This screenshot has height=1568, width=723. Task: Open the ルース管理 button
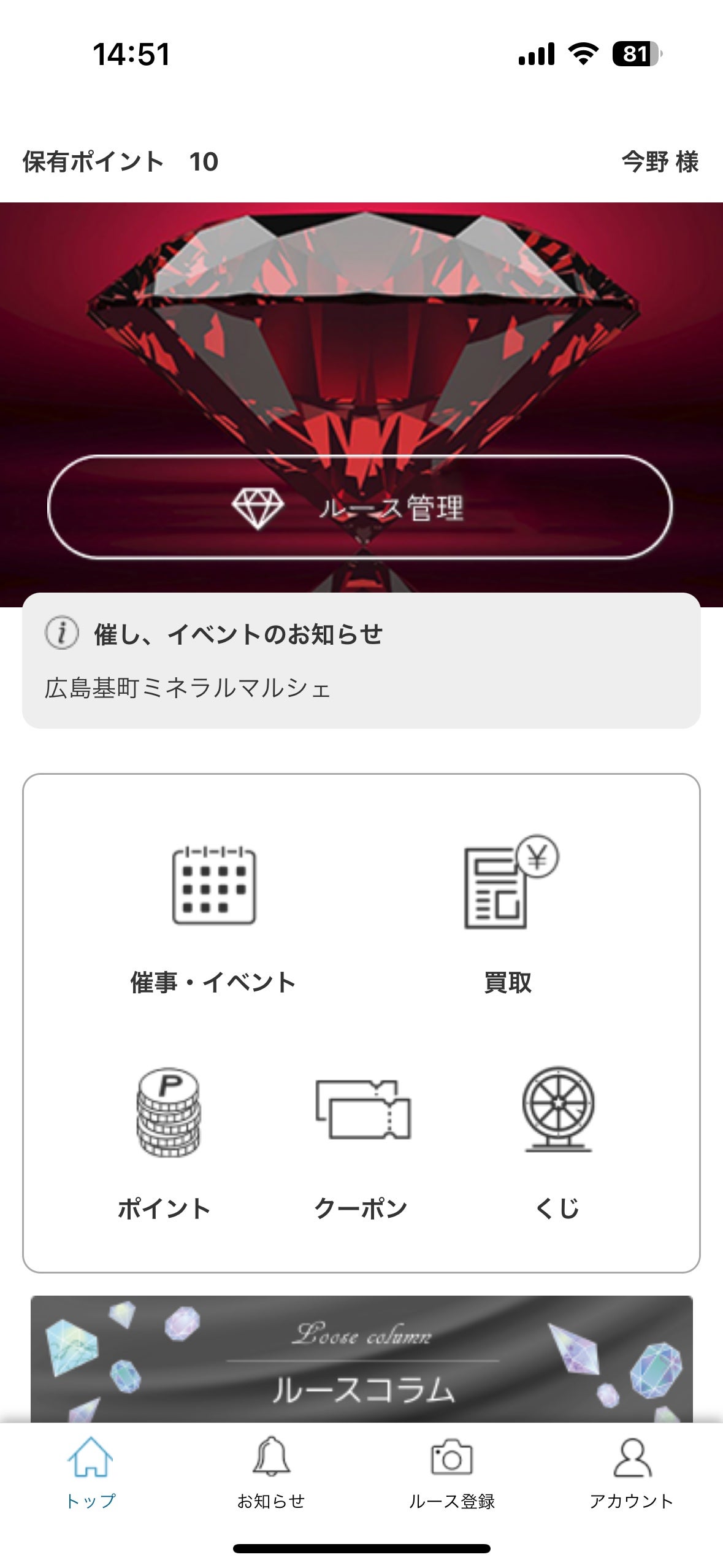click(x=361, y=507)
